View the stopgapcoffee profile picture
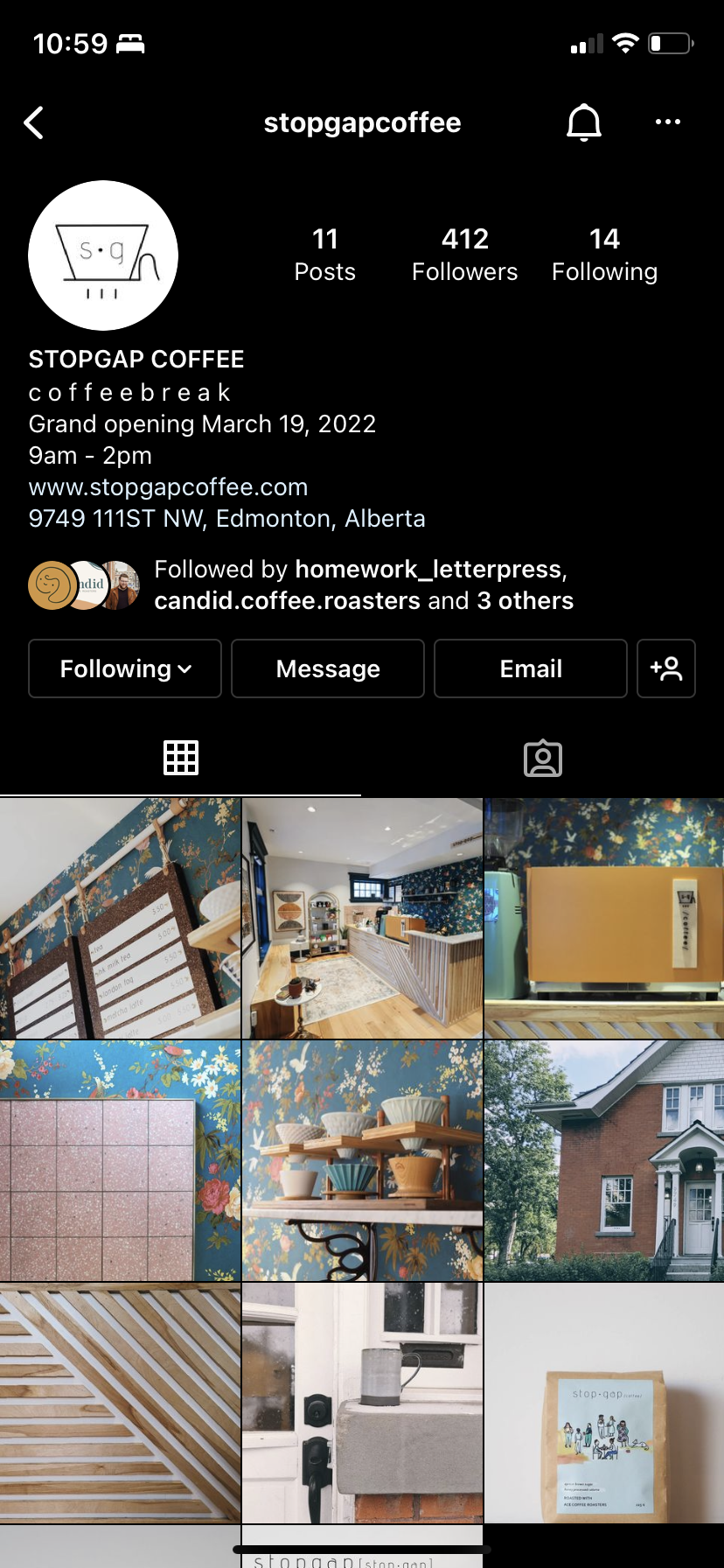The height and width of the screenshot is (1568, 724). coord(103,255)
